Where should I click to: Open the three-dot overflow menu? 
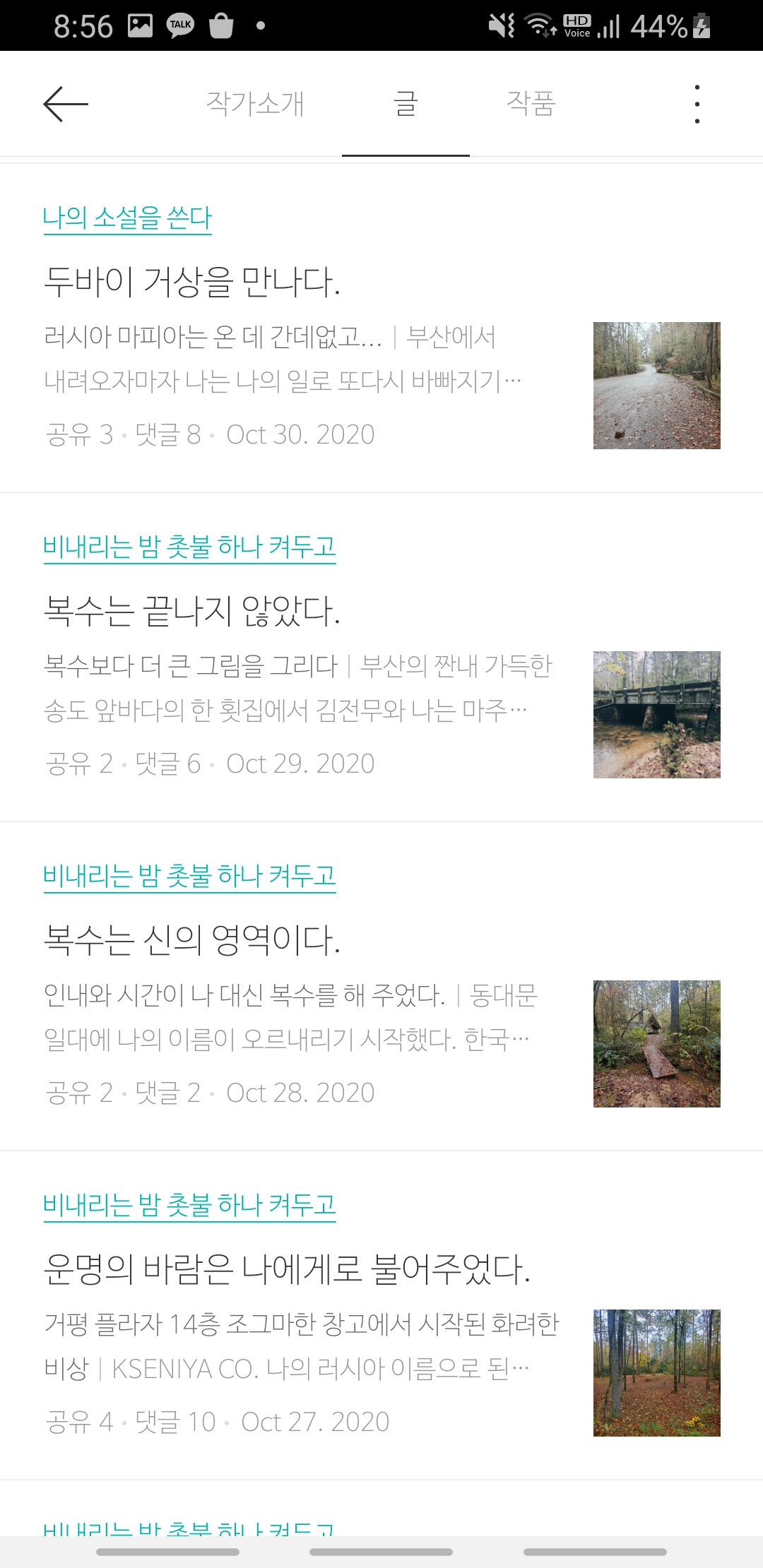(697, 104)
